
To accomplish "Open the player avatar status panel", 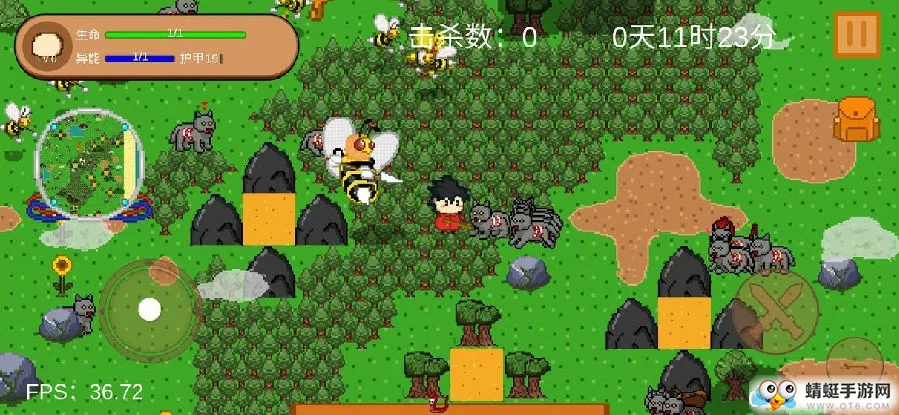I will tap(44, 45).
